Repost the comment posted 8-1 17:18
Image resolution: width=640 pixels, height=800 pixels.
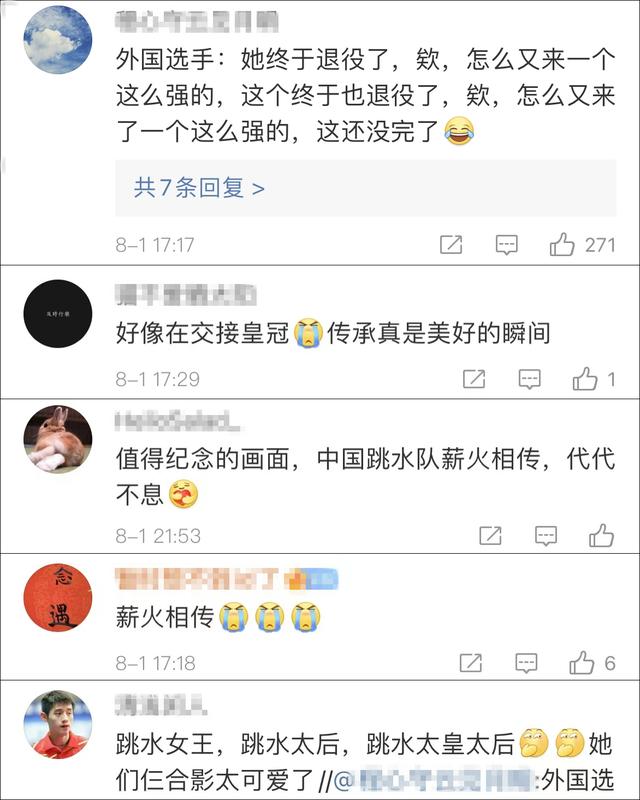(471, 663)
